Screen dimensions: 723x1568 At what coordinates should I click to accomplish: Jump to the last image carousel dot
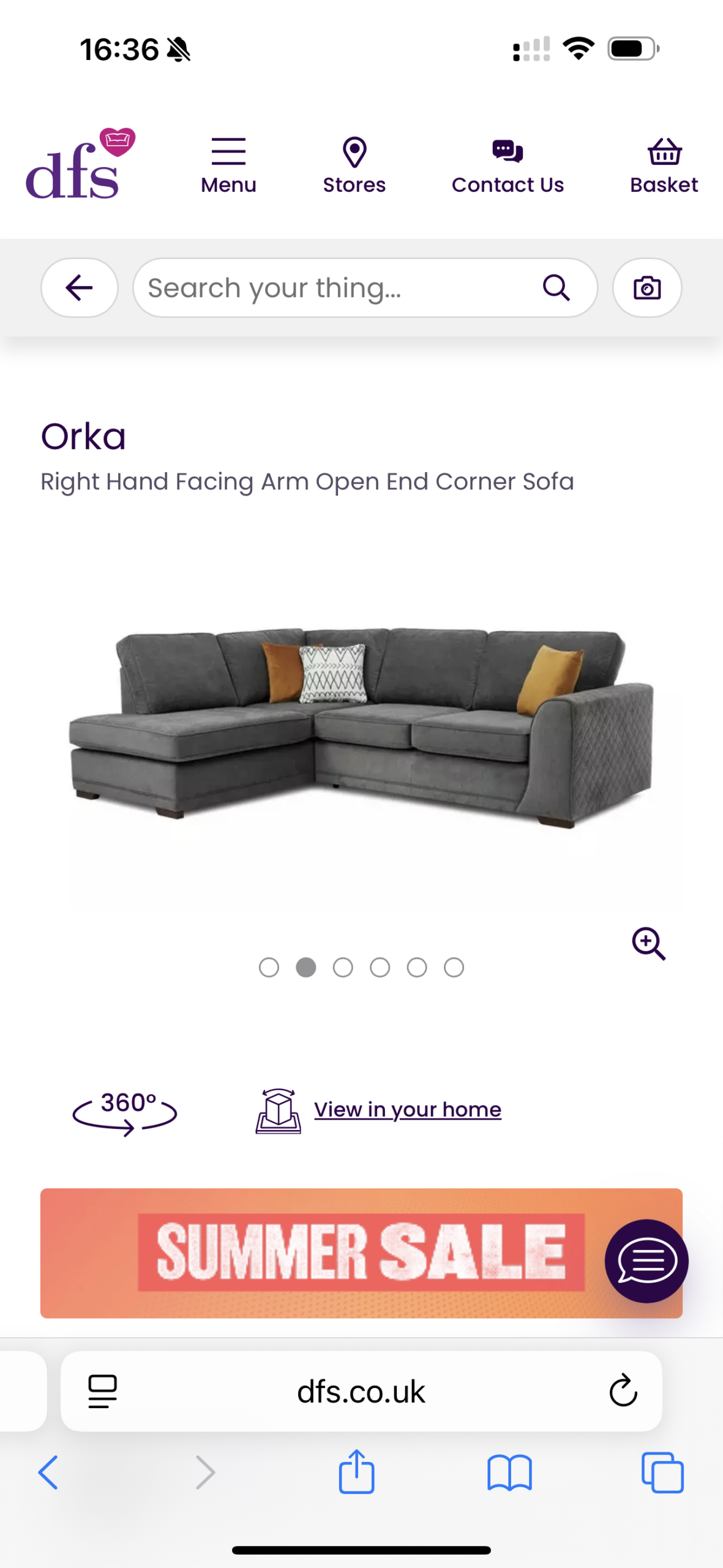[x=454, y=968]
